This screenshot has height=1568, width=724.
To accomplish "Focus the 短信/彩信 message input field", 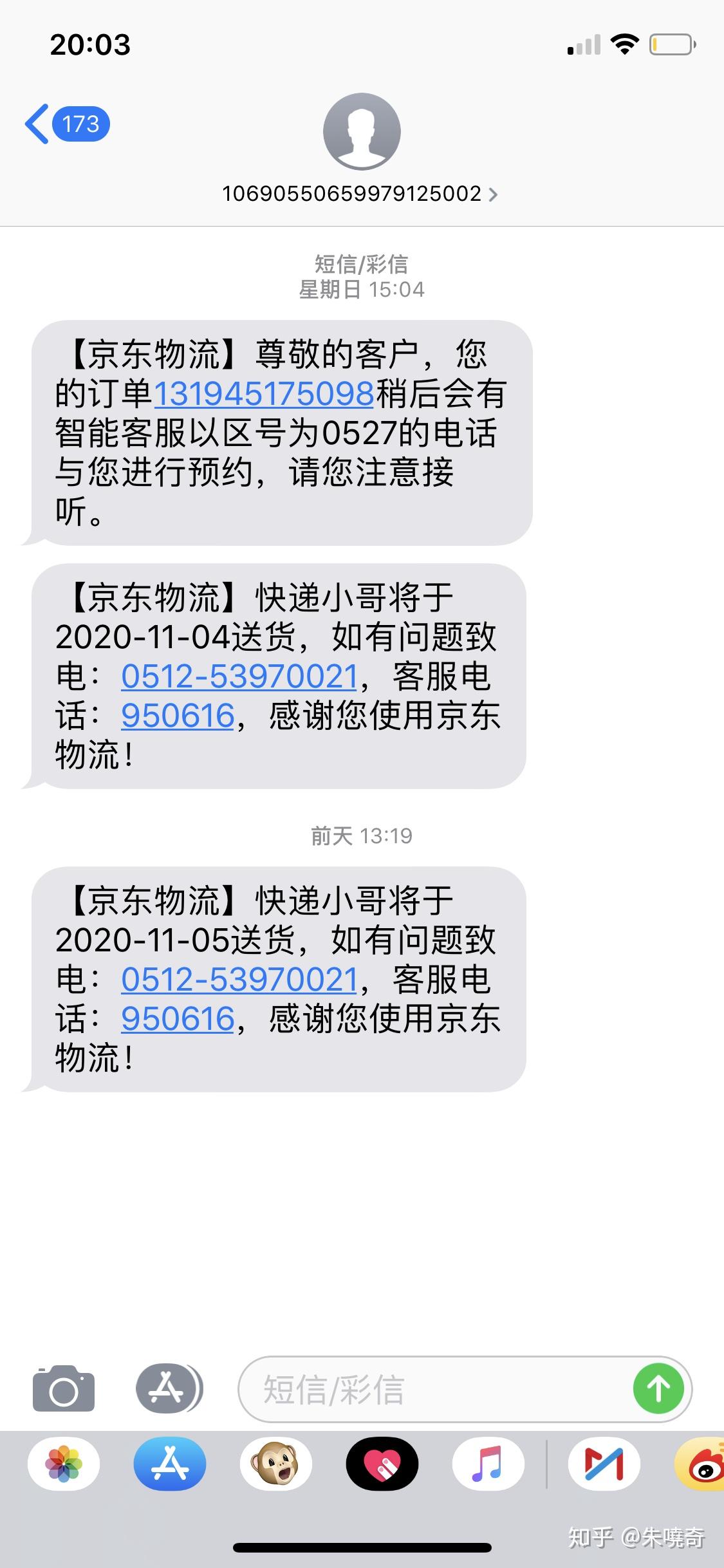I will pyautogui.click(x=431, y=1389).
